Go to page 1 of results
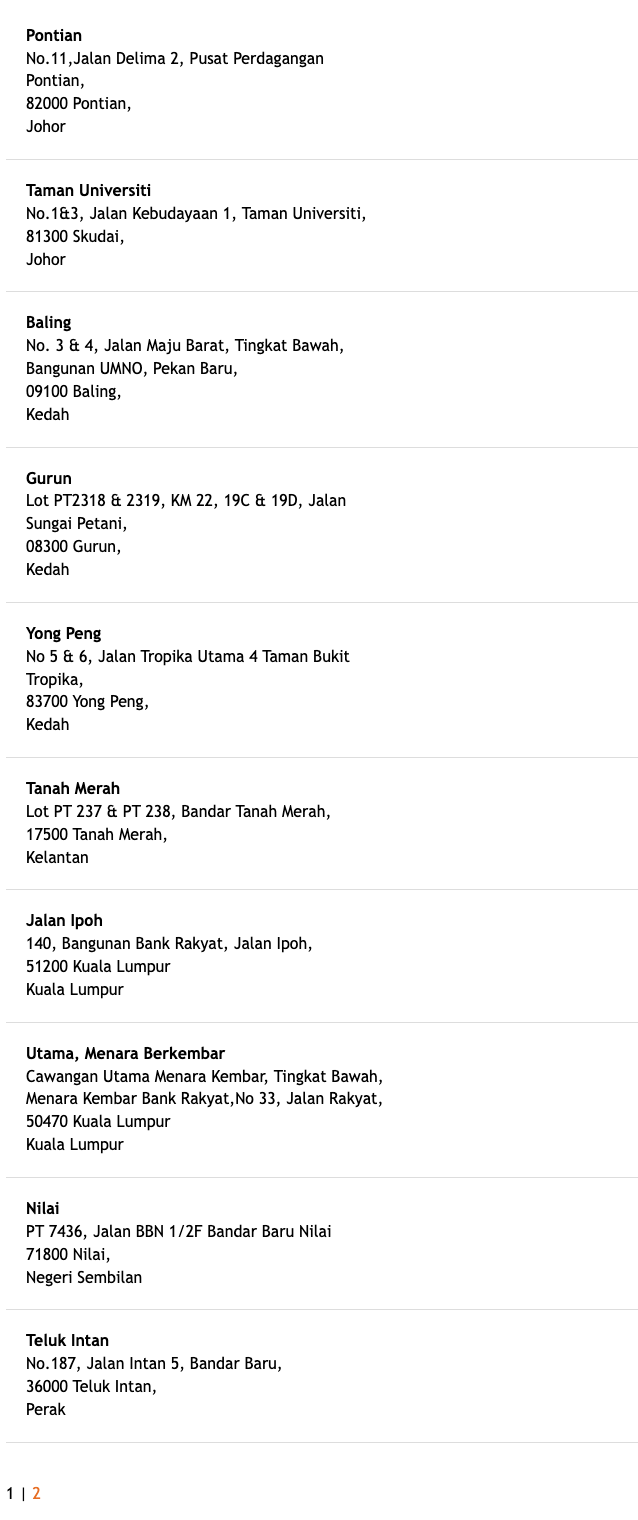 (10, 1493)
